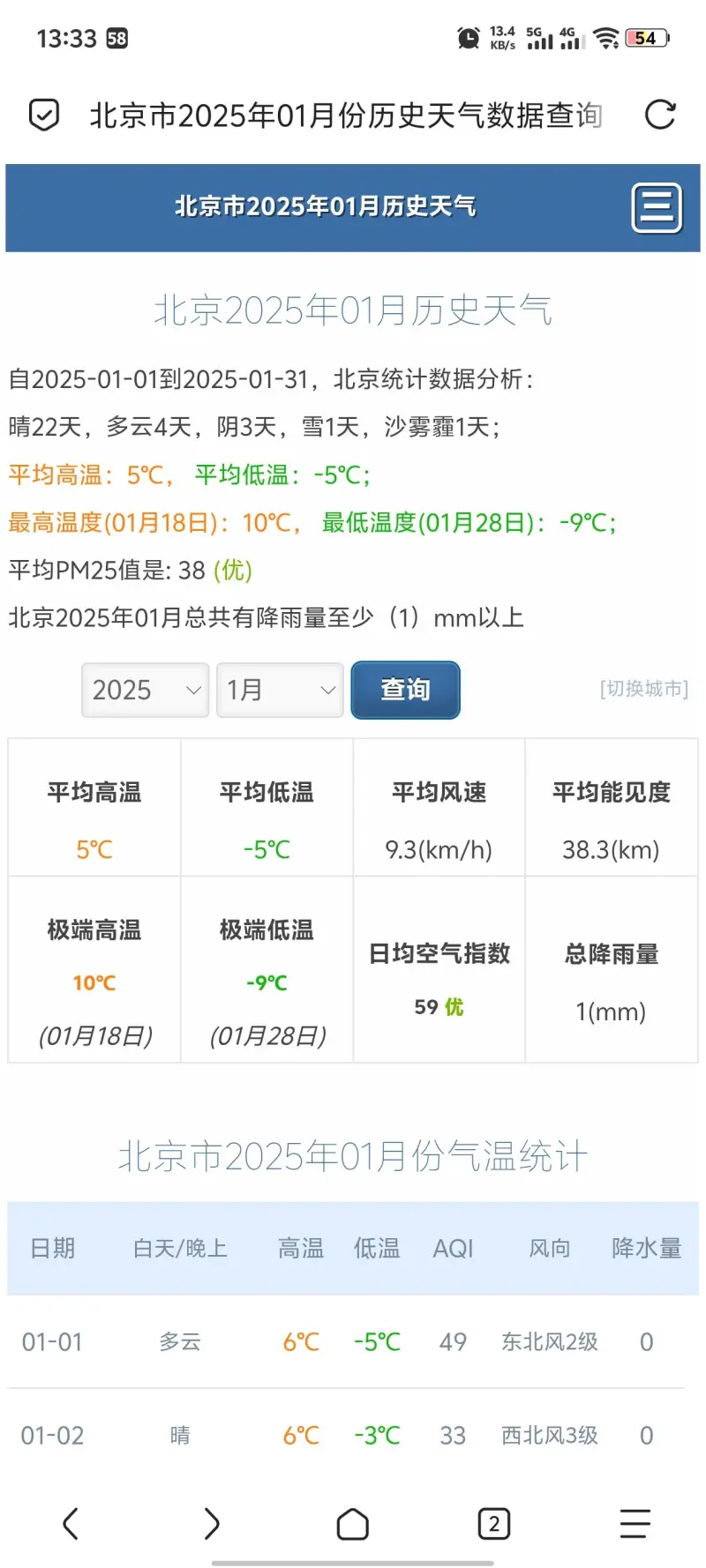
Task: Open the browser bottom menu
Action: [635, 1523]
